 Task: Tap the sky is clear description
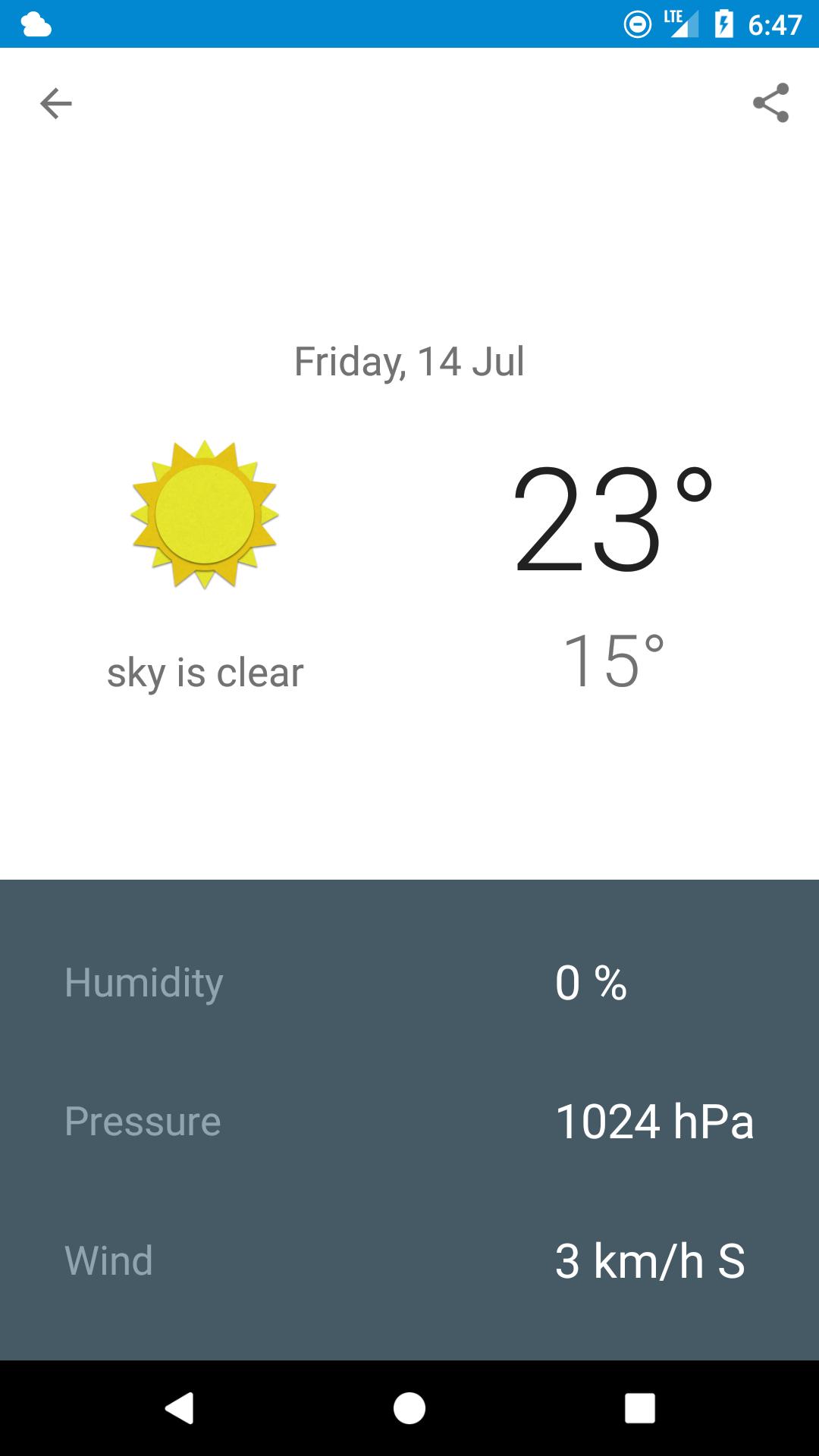[206, 670]
